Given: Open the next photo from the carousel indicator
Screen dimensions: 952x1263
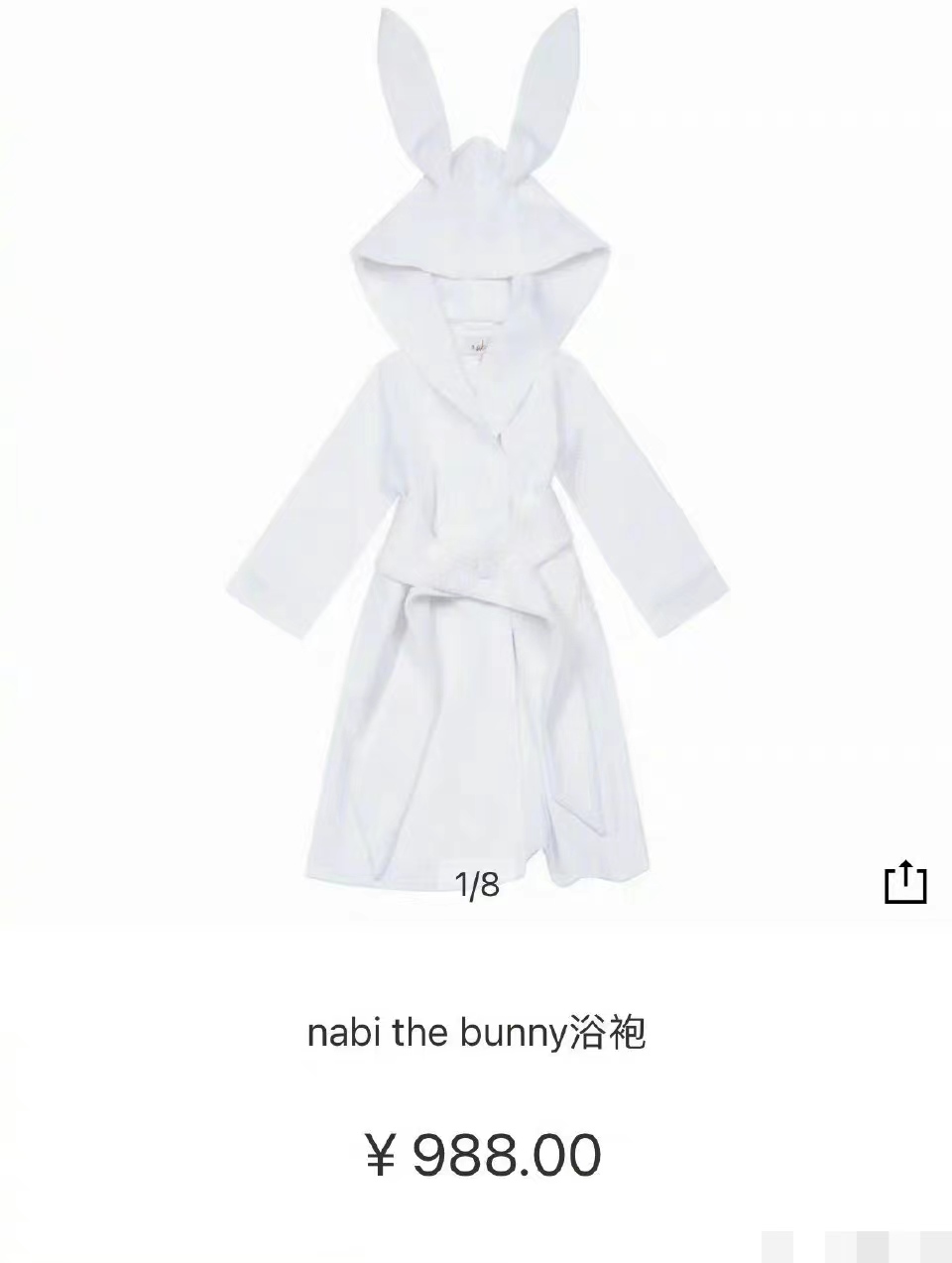Looking at the screenshot, I should 476,884.
